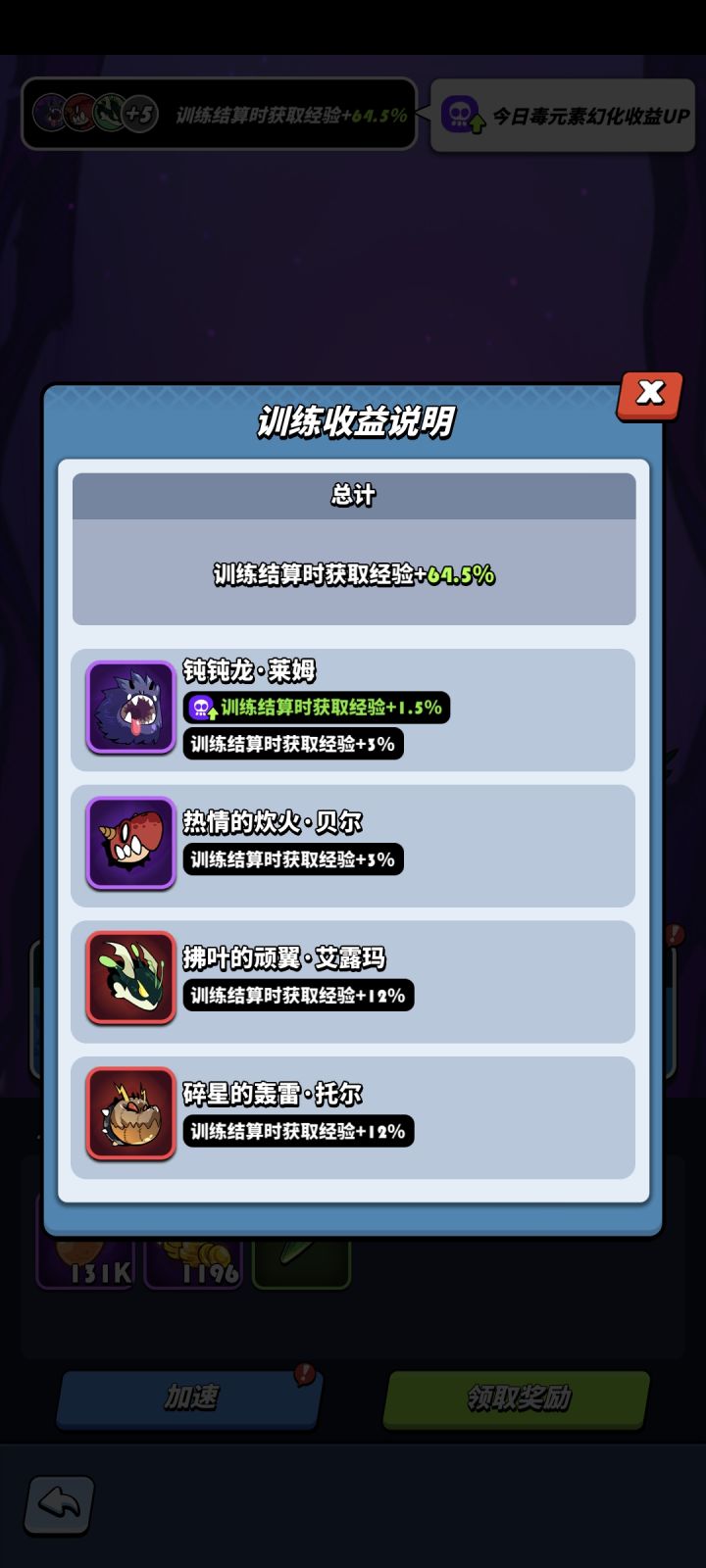Tap the 1196 resource counter
The height and width of the screenshot is (1568, 706).
(193, 1267)
